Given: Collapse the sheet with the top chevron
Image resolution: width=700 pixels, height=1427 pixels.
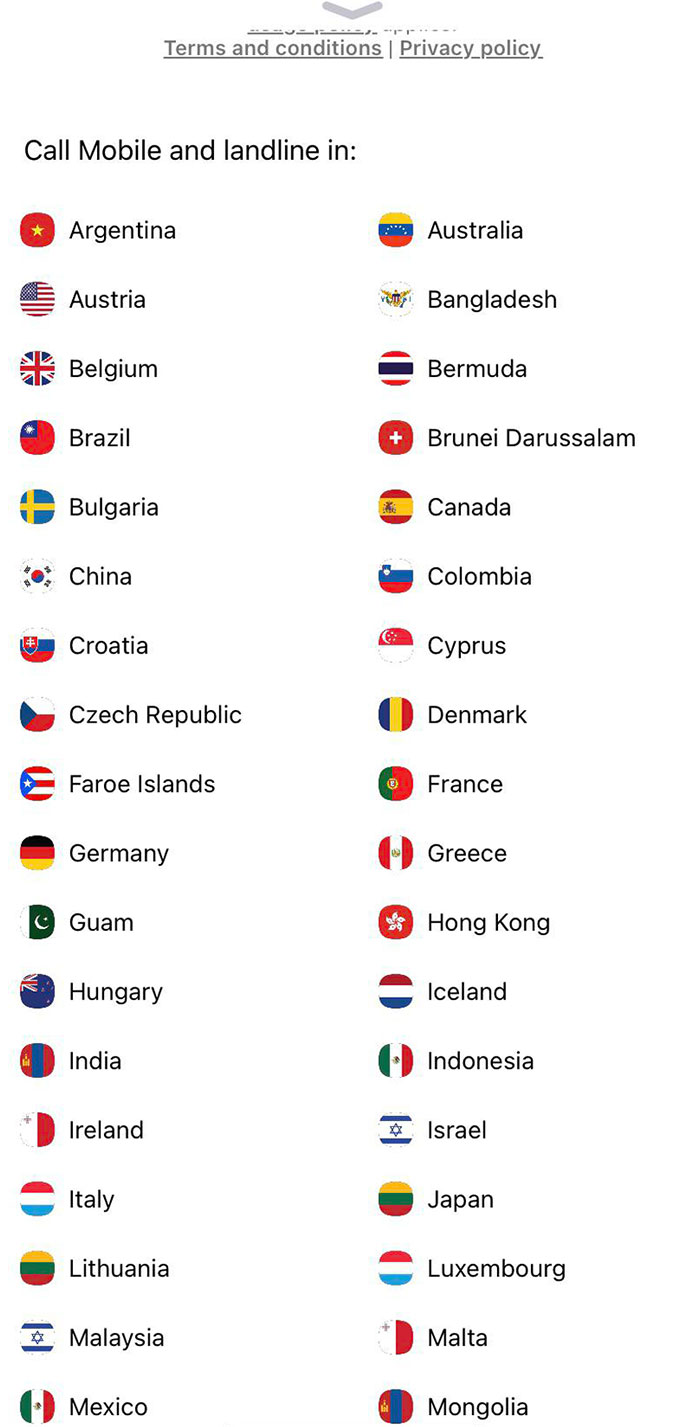Looking at the screenshot, I should 352,9.
